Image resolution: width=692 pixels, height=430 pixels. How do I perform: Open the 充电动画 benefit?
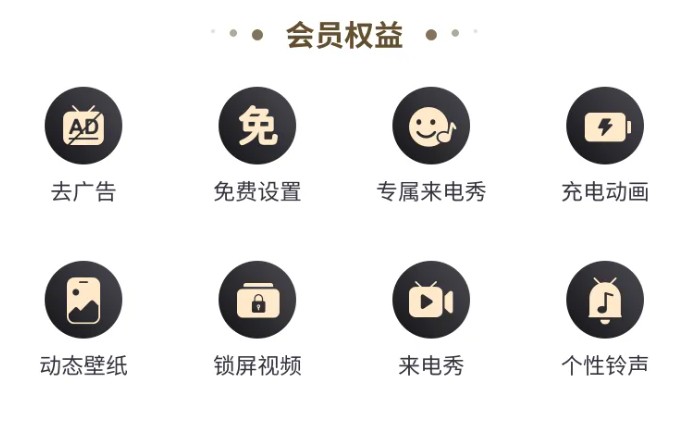coord(604,126)
